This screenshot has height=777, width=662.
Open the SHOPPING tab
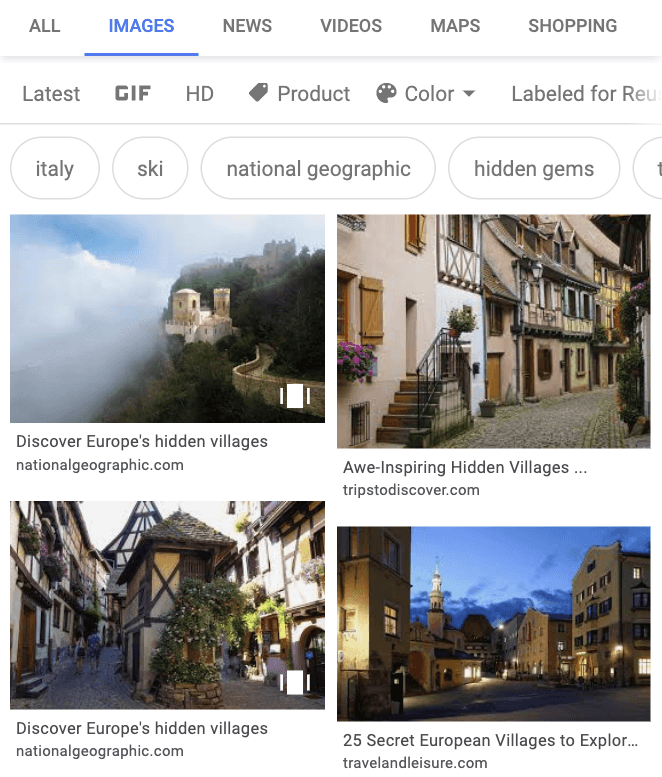(572, 26)
